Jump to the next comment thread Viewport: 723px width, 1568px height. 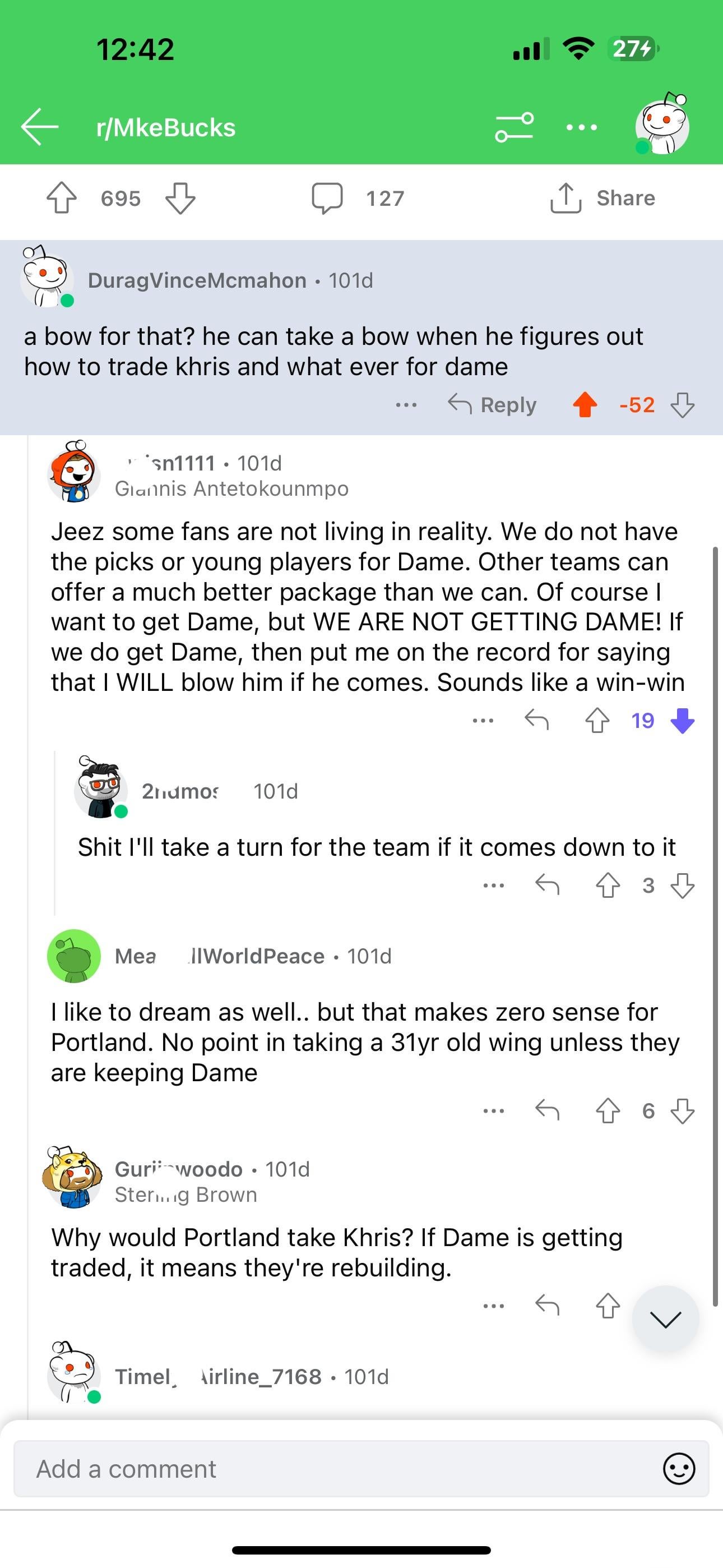[665, 1320]
